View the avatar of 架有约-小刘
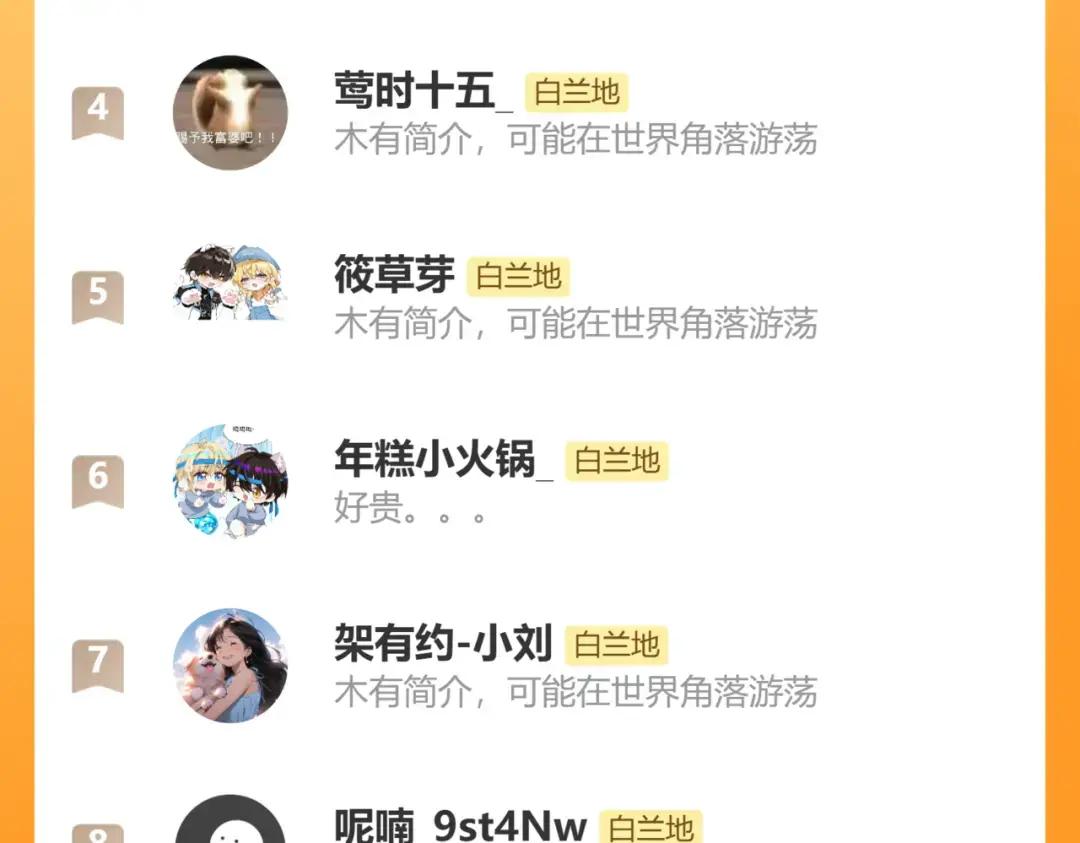The image size is (1080, 843). click(230, 665)
